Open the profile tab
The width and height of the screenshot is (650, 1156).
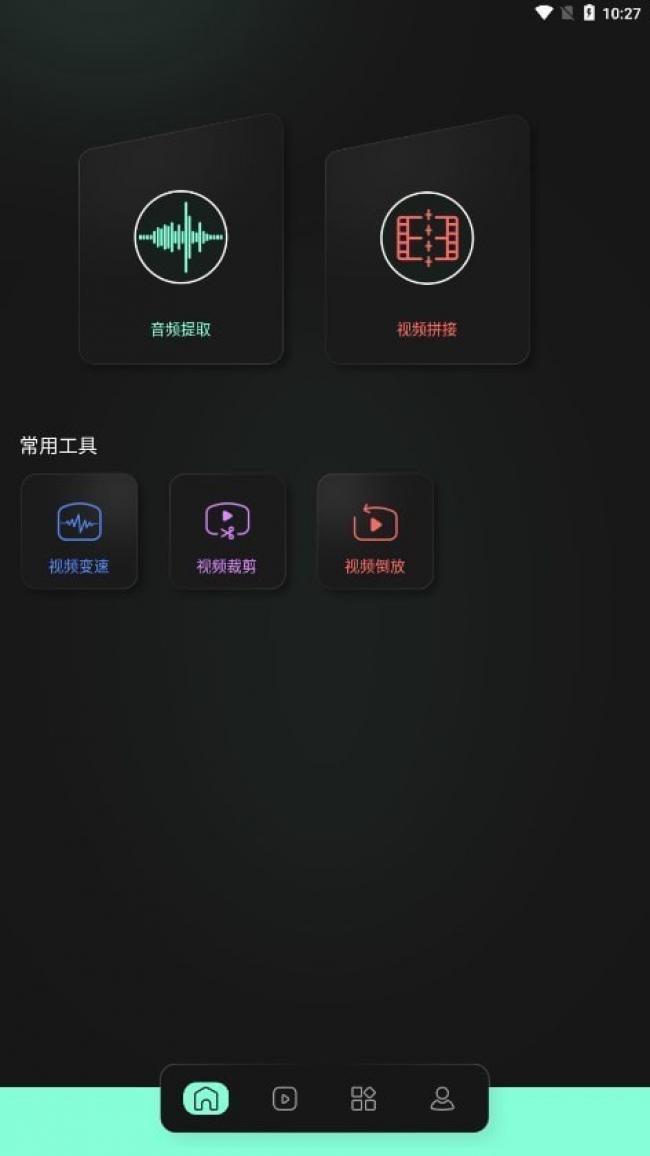point(442,1098)
